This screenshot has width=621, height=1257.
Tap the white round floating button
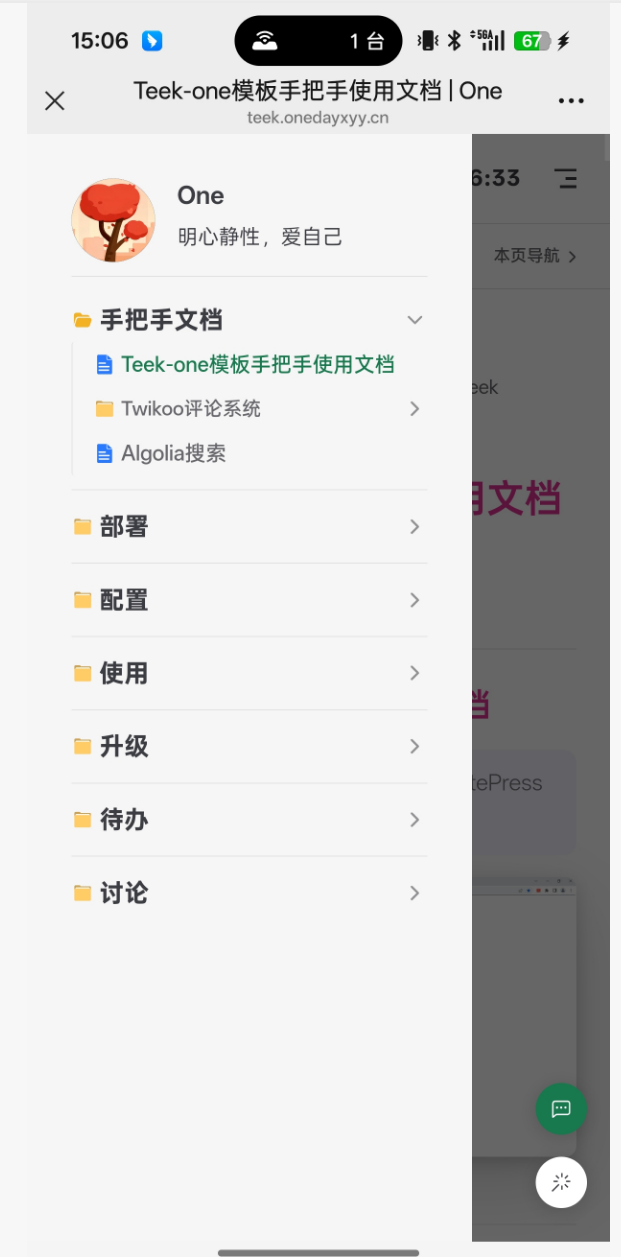coord(561,1183)
